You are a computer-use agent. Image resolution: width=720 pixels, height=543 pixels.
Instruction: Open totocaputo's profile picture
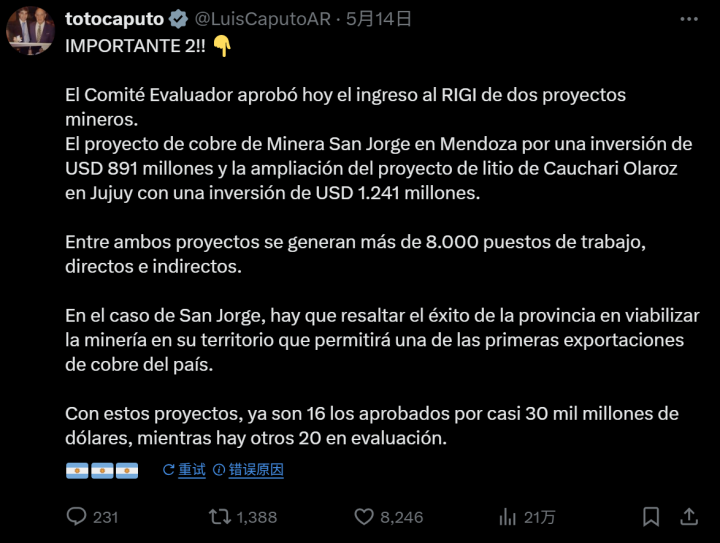[30, 30]
